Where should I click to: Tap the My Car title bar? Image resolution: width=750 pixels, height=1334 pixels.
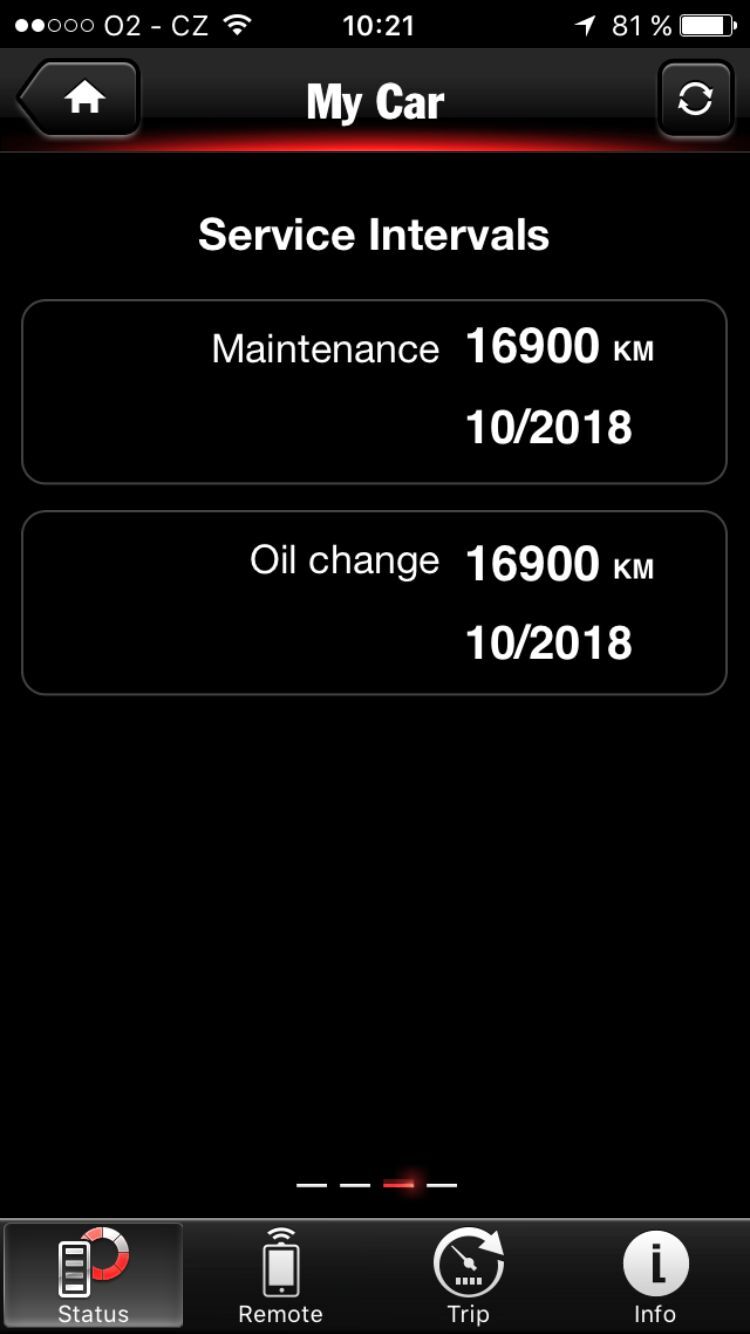(374, 100)
